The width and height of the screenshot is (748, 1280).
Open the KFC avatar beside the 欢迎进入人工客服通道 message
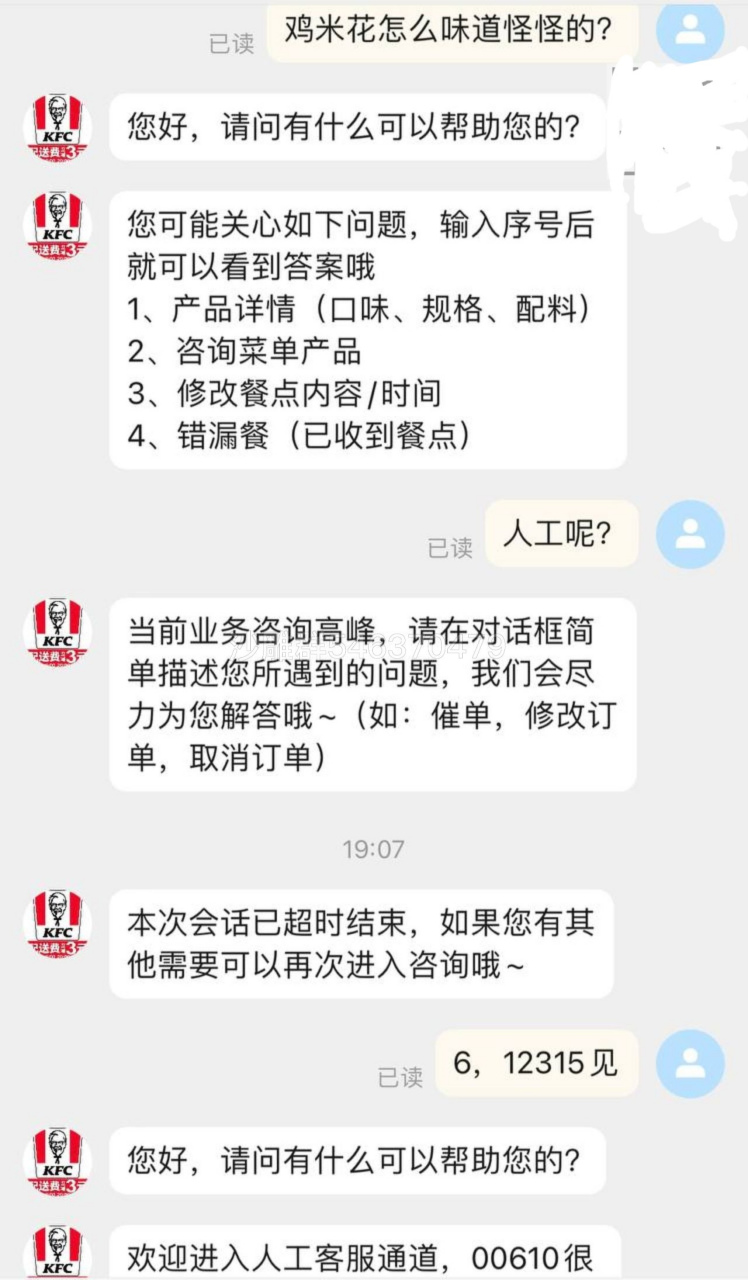(x=58, y=1254)
